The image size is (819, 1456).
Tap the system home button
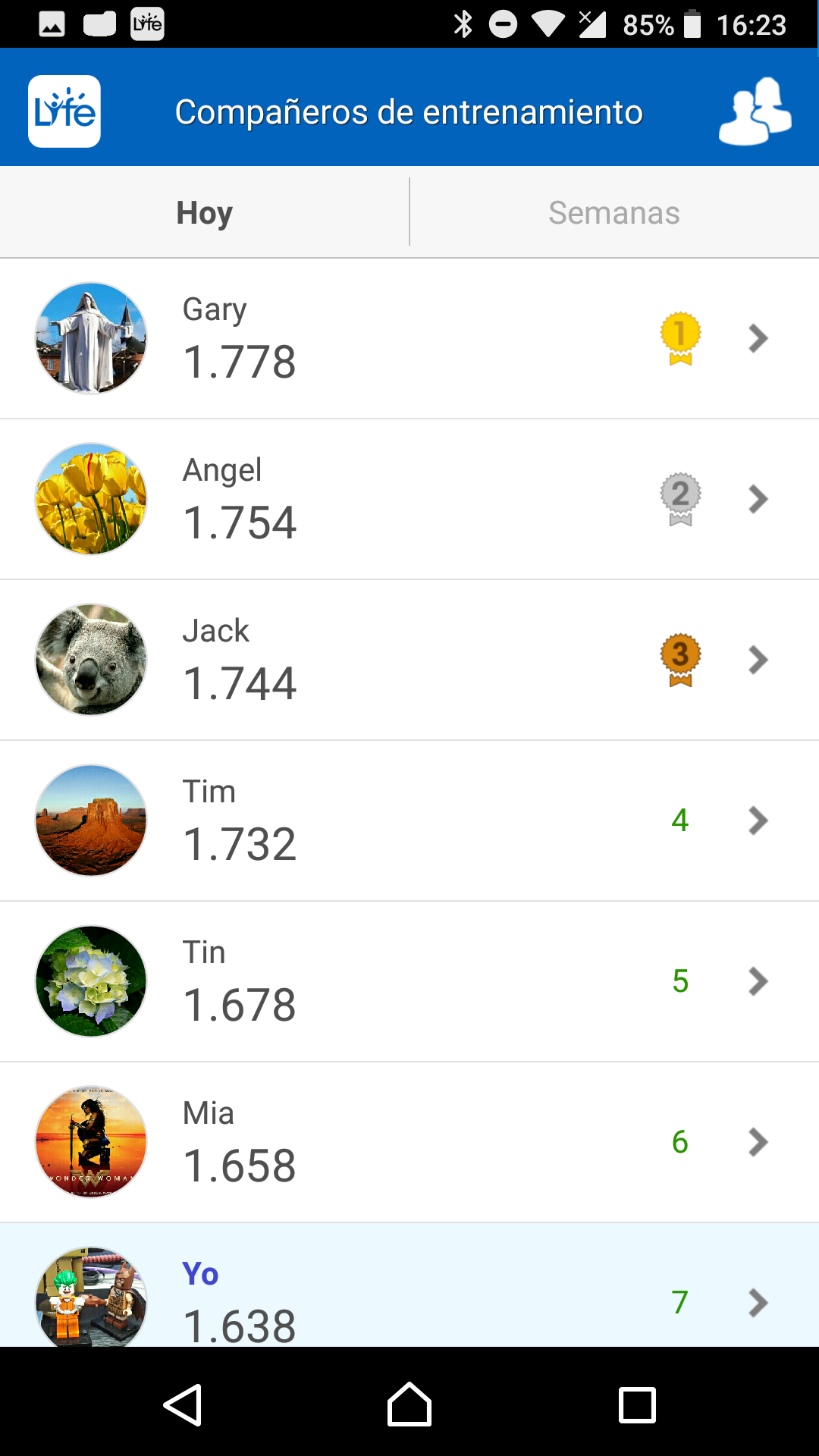click(x=409, y=1405)
